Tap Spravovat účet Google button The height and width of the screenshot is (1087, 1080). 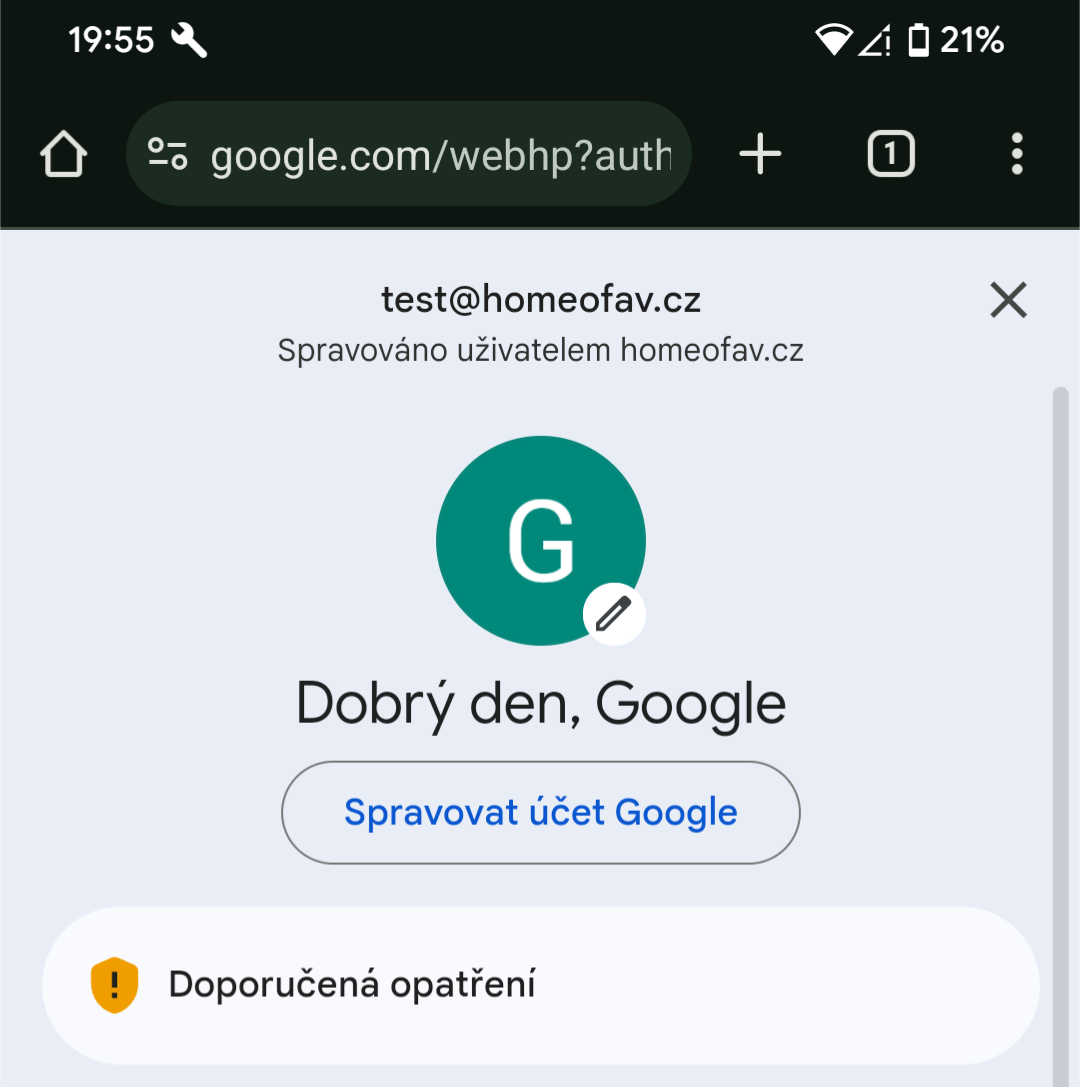[541, 812]
